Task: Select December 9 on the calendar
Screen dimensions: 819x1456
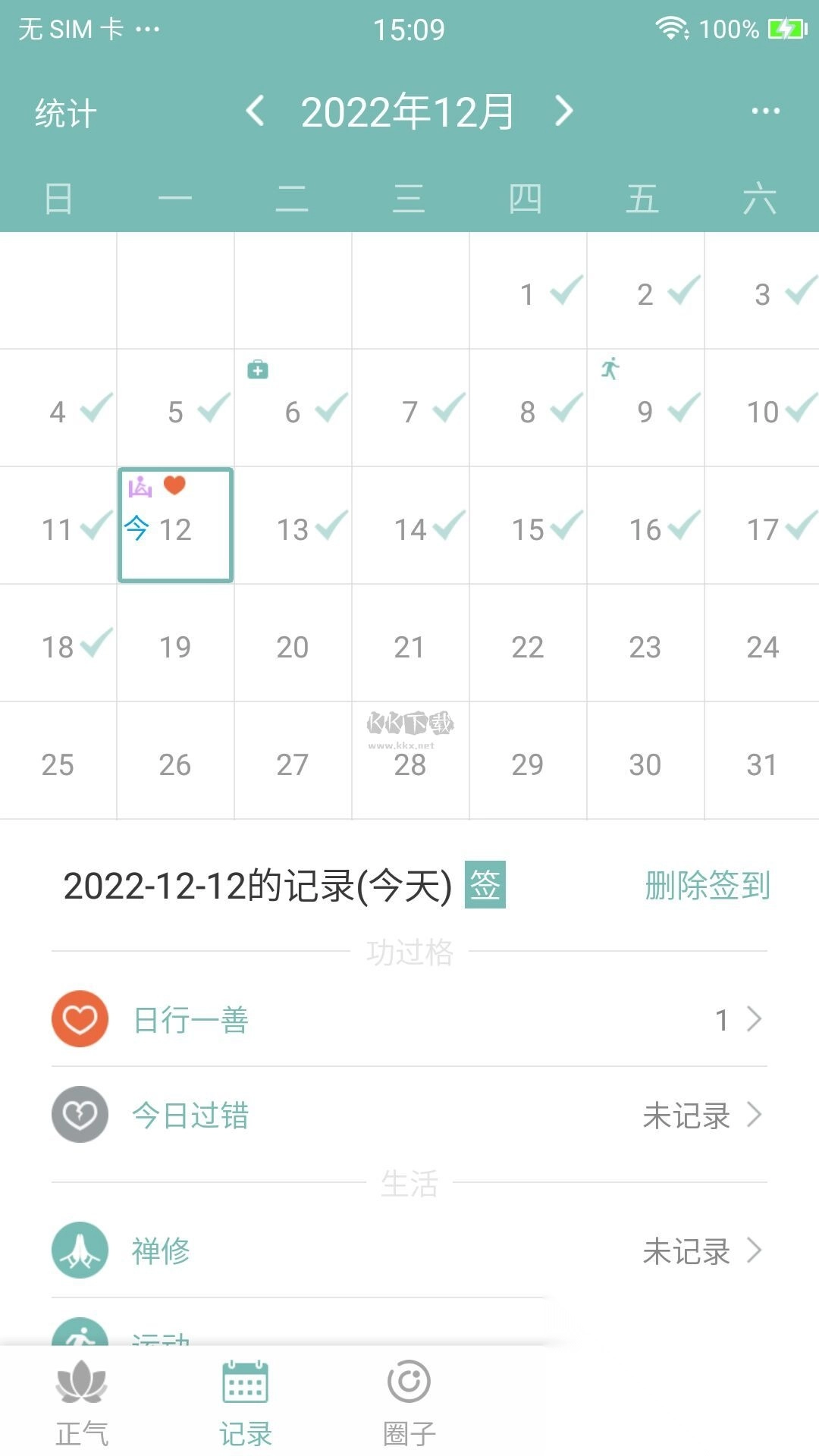Action: tap(645, 409)
